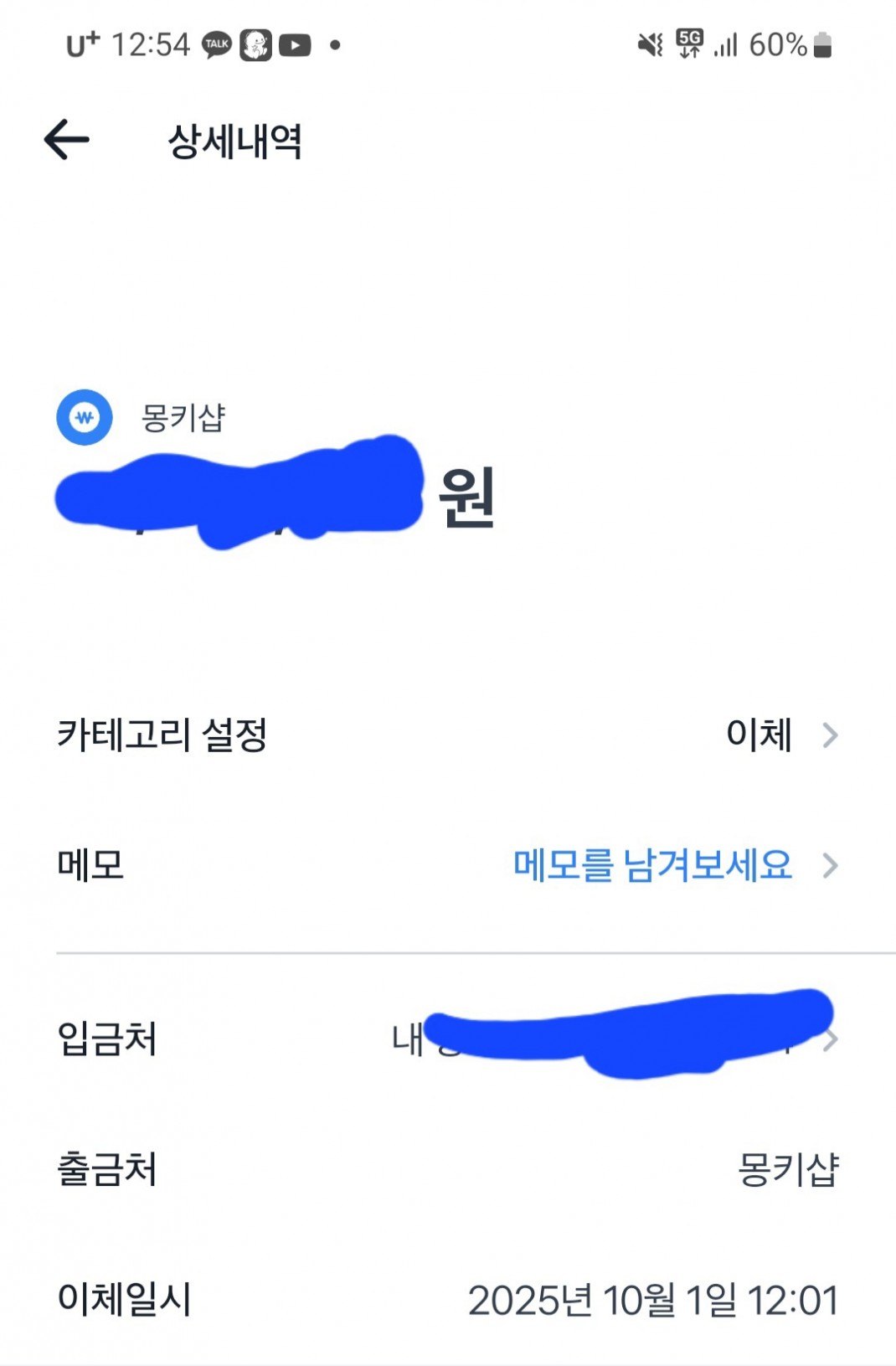Add a memo via 메모를 남겨보세요

click(x=653, y=865)
